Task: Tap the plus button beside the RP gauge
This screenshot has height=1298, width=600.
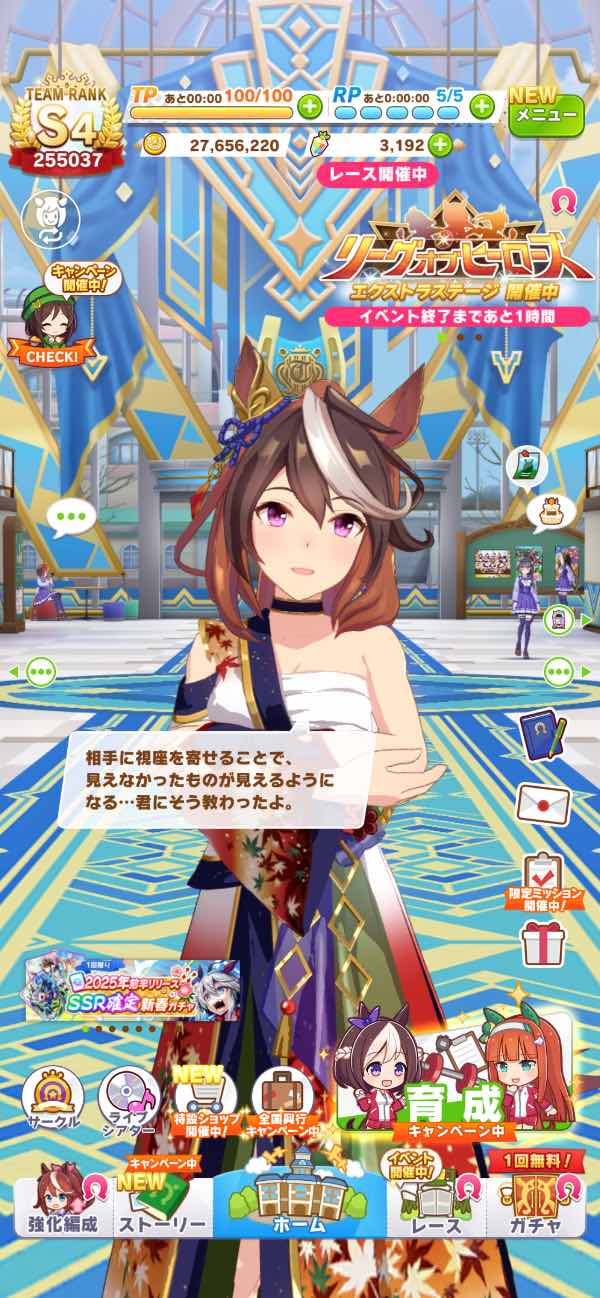Action: (482, 105)
